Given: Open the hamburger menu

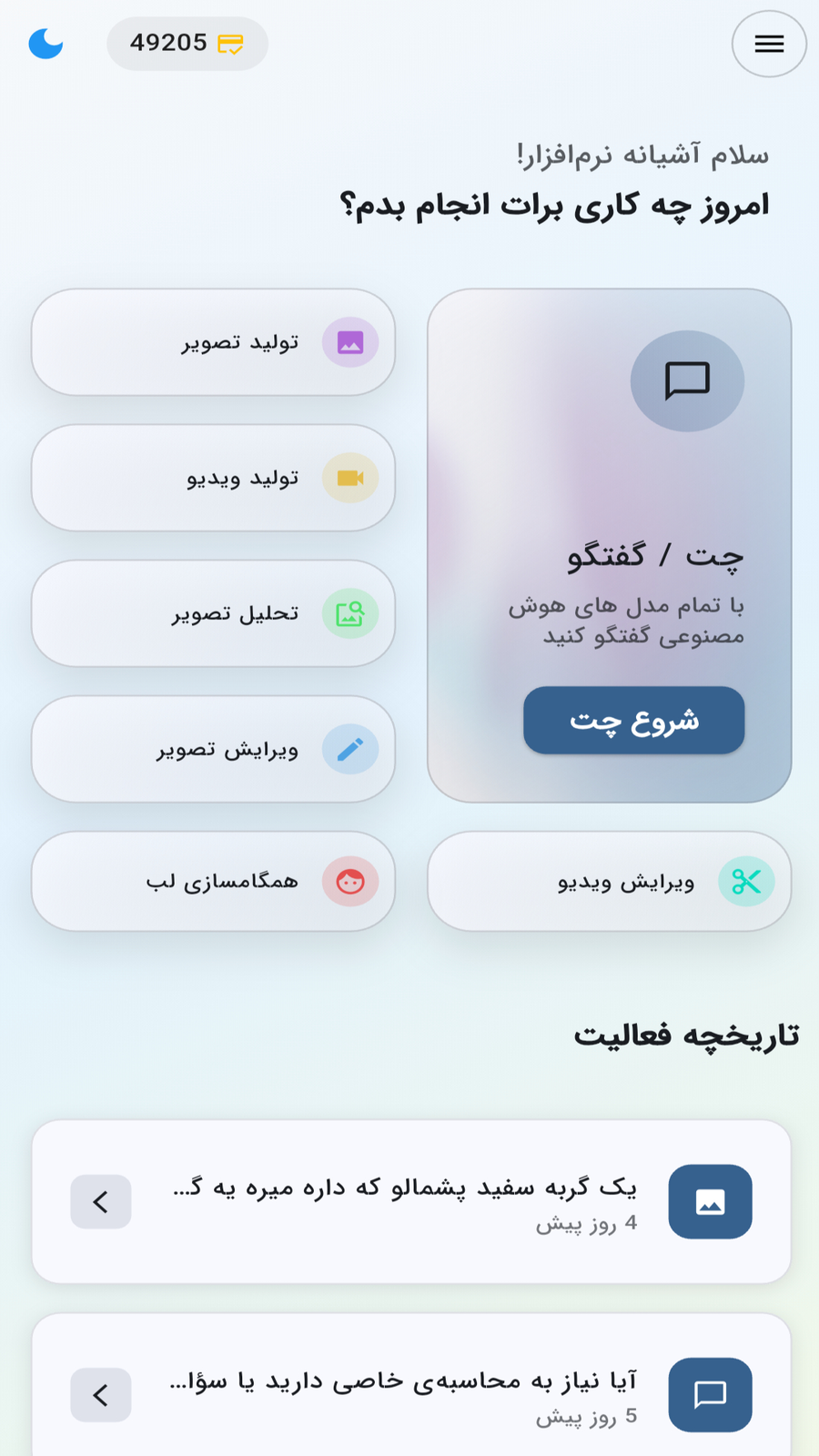Looking at the screenshot, I should point(769,44).
